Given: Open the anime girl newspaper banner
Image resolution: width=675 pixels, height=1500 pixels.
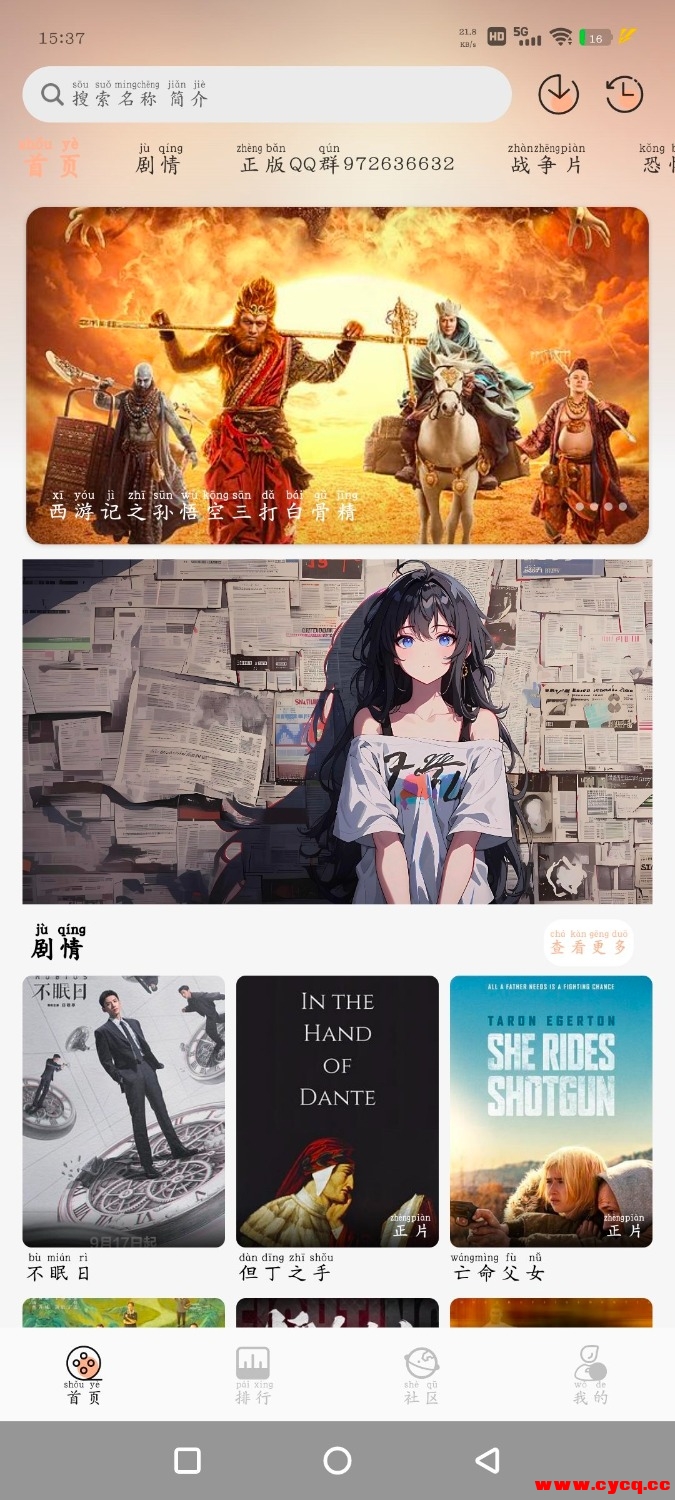Looking at the screenshot, I should pos(337,731).
